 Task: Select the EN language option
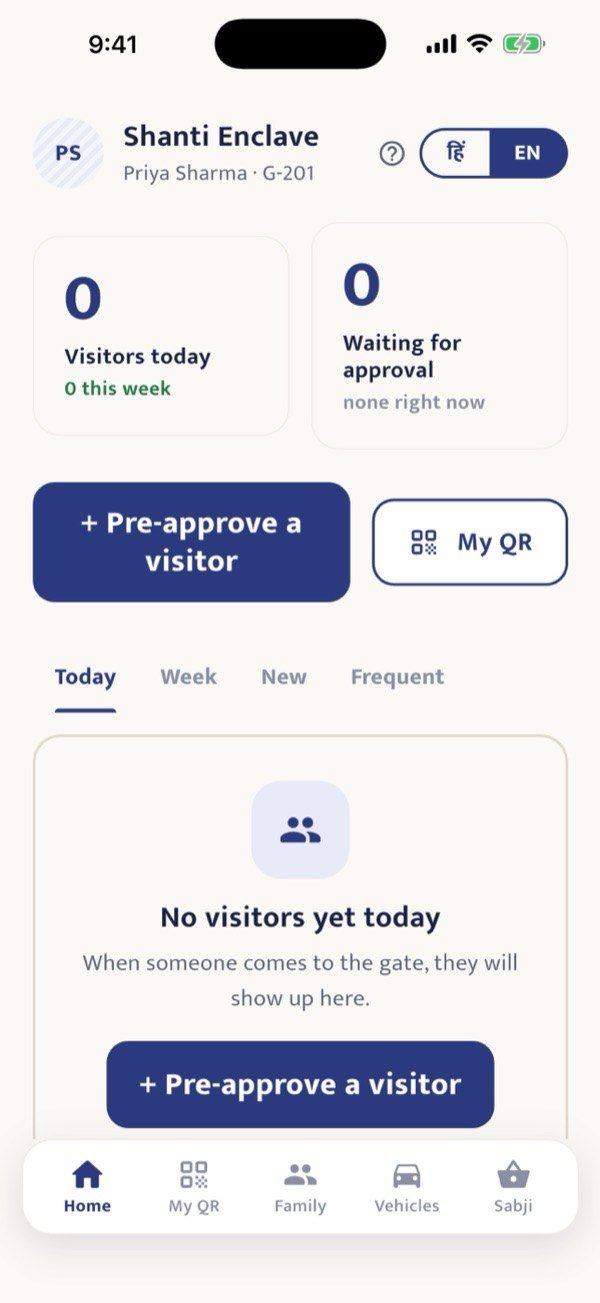click(x=527, y=153)
